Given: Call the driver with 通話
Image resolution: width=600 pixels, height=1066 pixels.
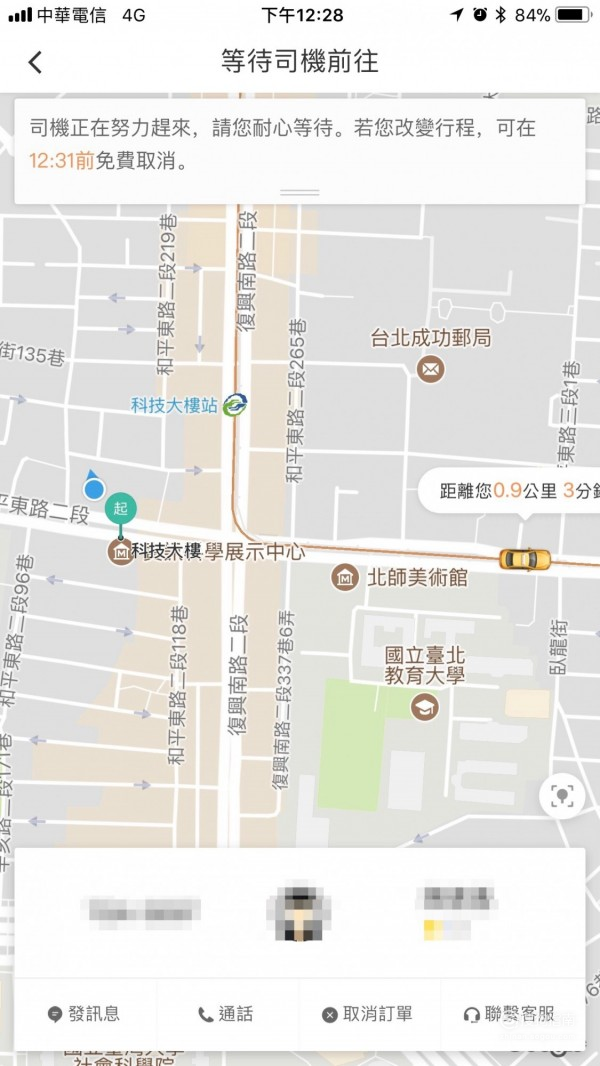Looking at the screenshot, I should (226, 1013).
